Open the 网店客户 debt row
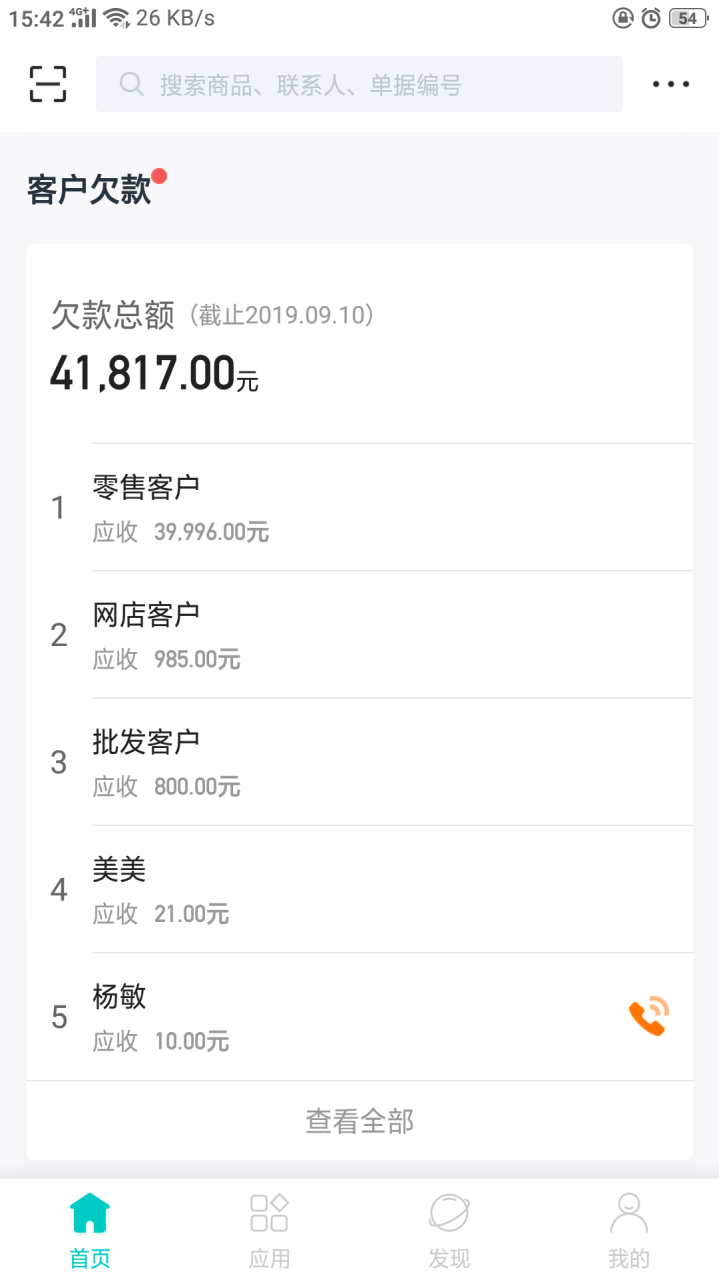Image resolution: width=719 pixels, height=1280 pixels. tap(359, 634)
